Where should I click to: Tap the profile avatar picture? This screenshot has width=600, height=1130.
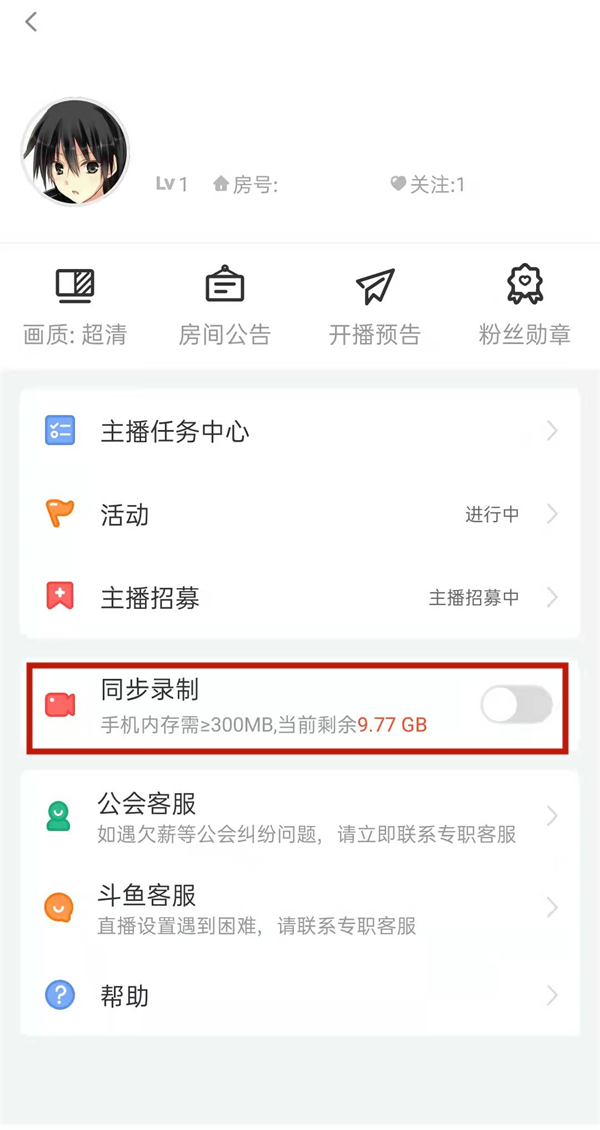pyautogui.click(x=75, y=152)
